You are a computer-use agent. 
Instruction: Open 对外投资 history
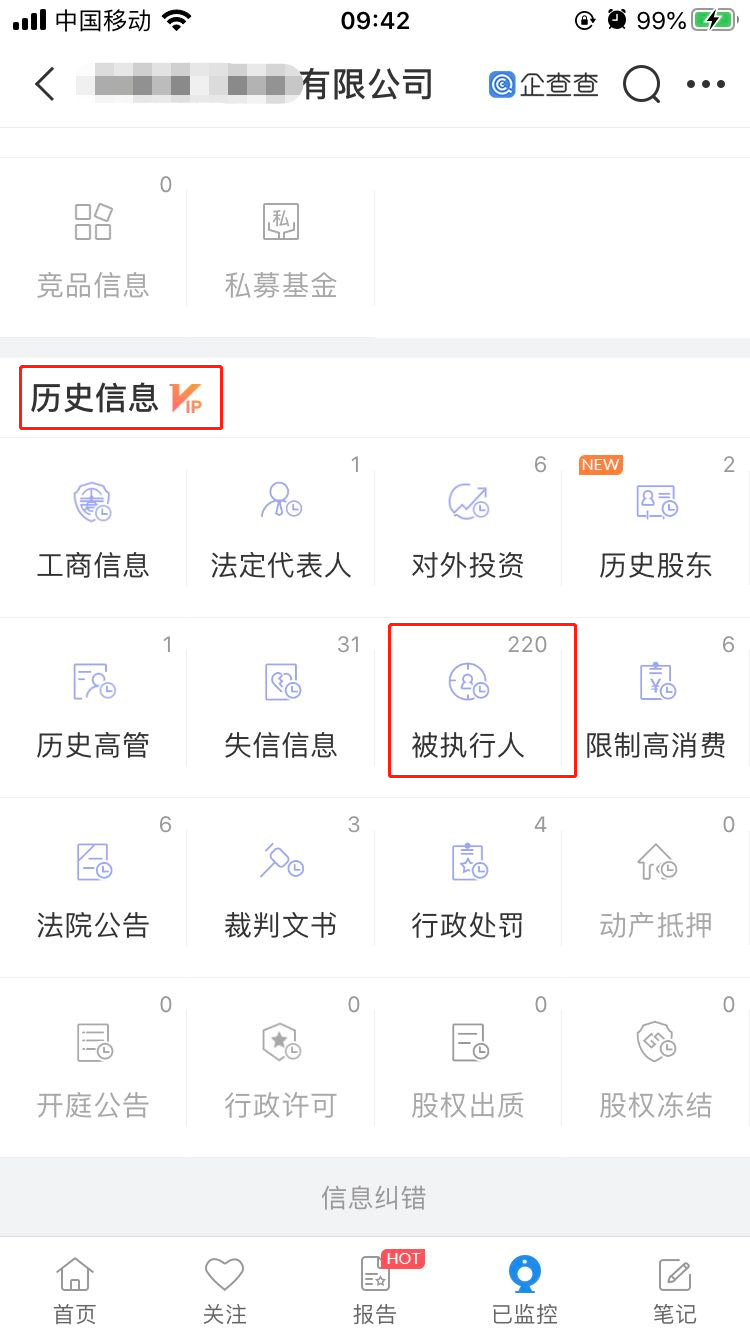(468, 528)
